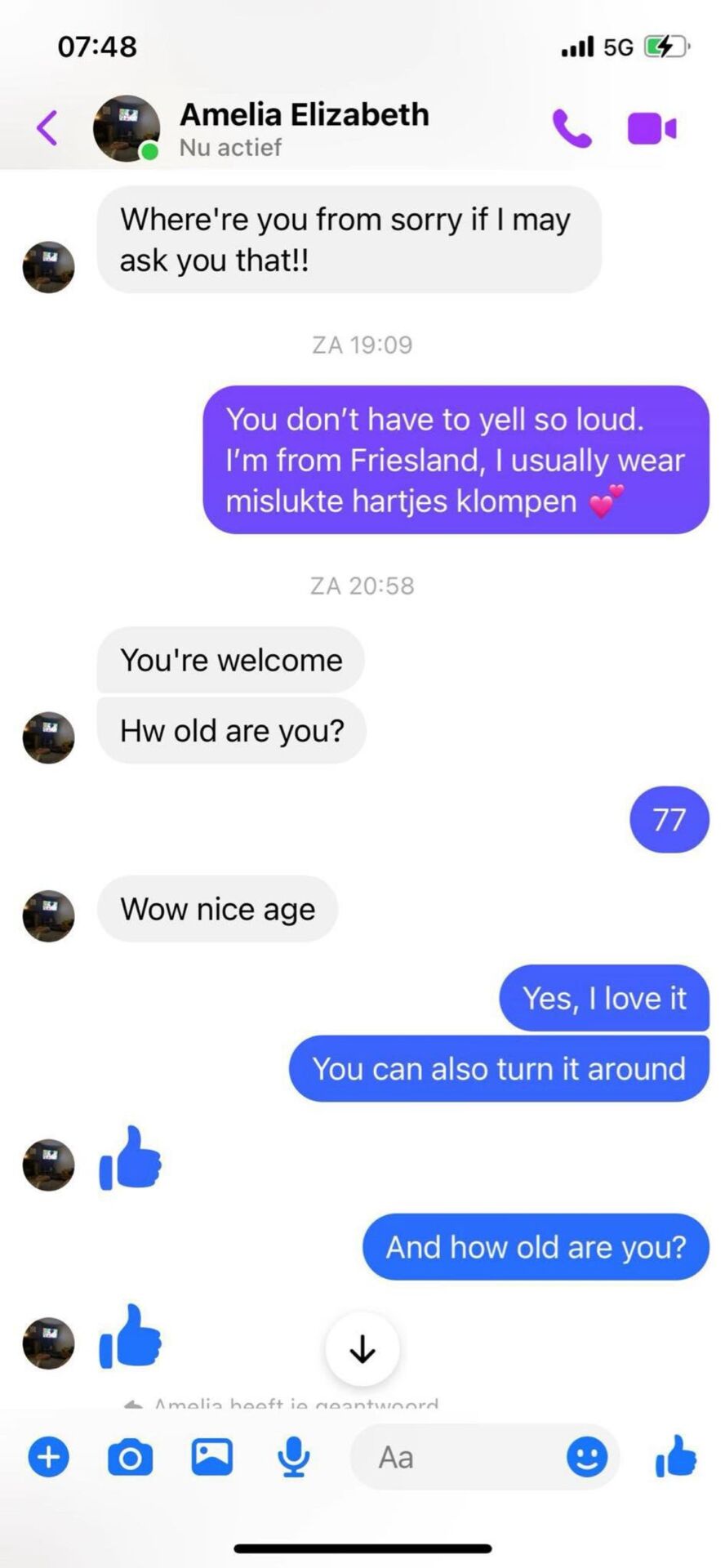This screenshot has height=1568, width=725.
Task: Record a voice message with microphone
Action: pos(293,1458)
